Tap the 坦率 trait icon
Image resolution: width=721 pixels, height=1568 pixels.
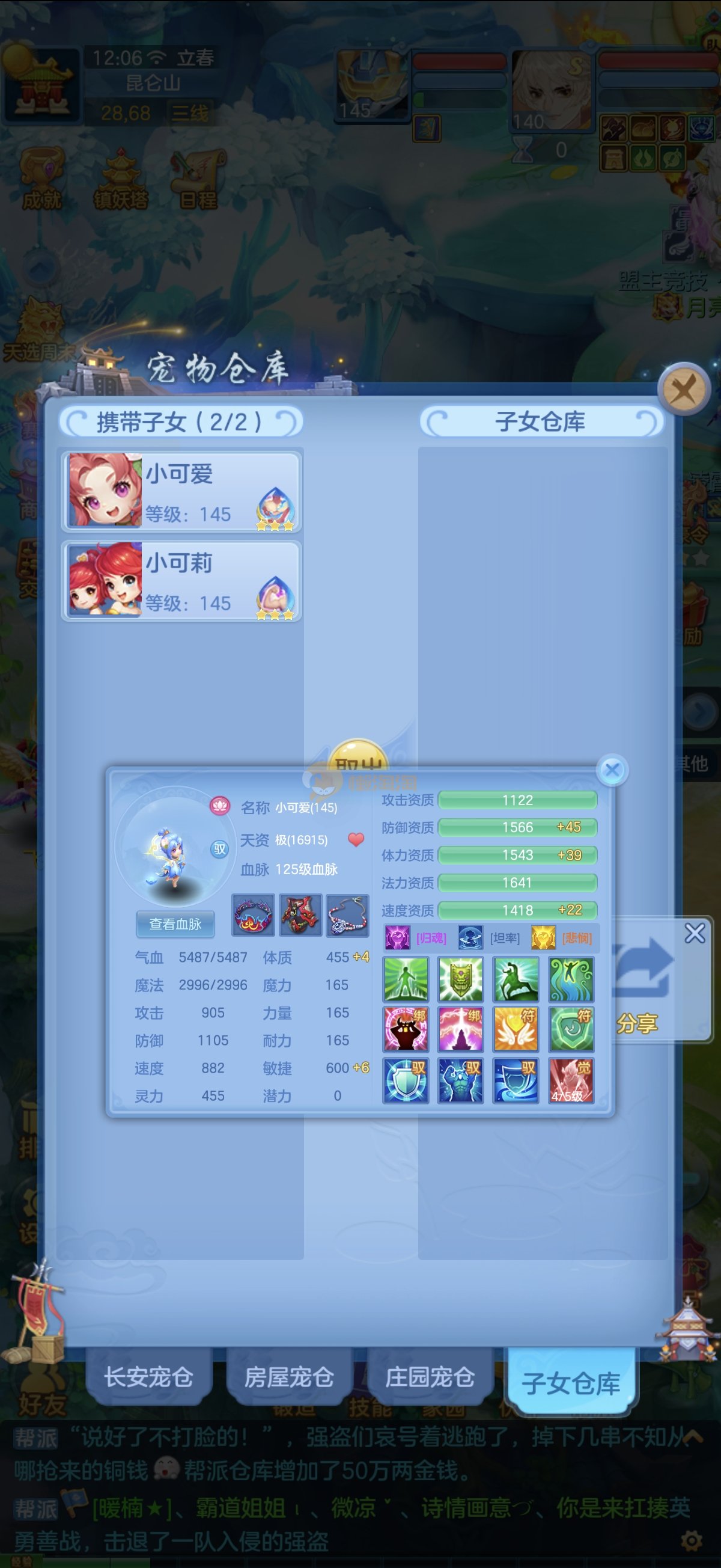click(x=470, y=938)
